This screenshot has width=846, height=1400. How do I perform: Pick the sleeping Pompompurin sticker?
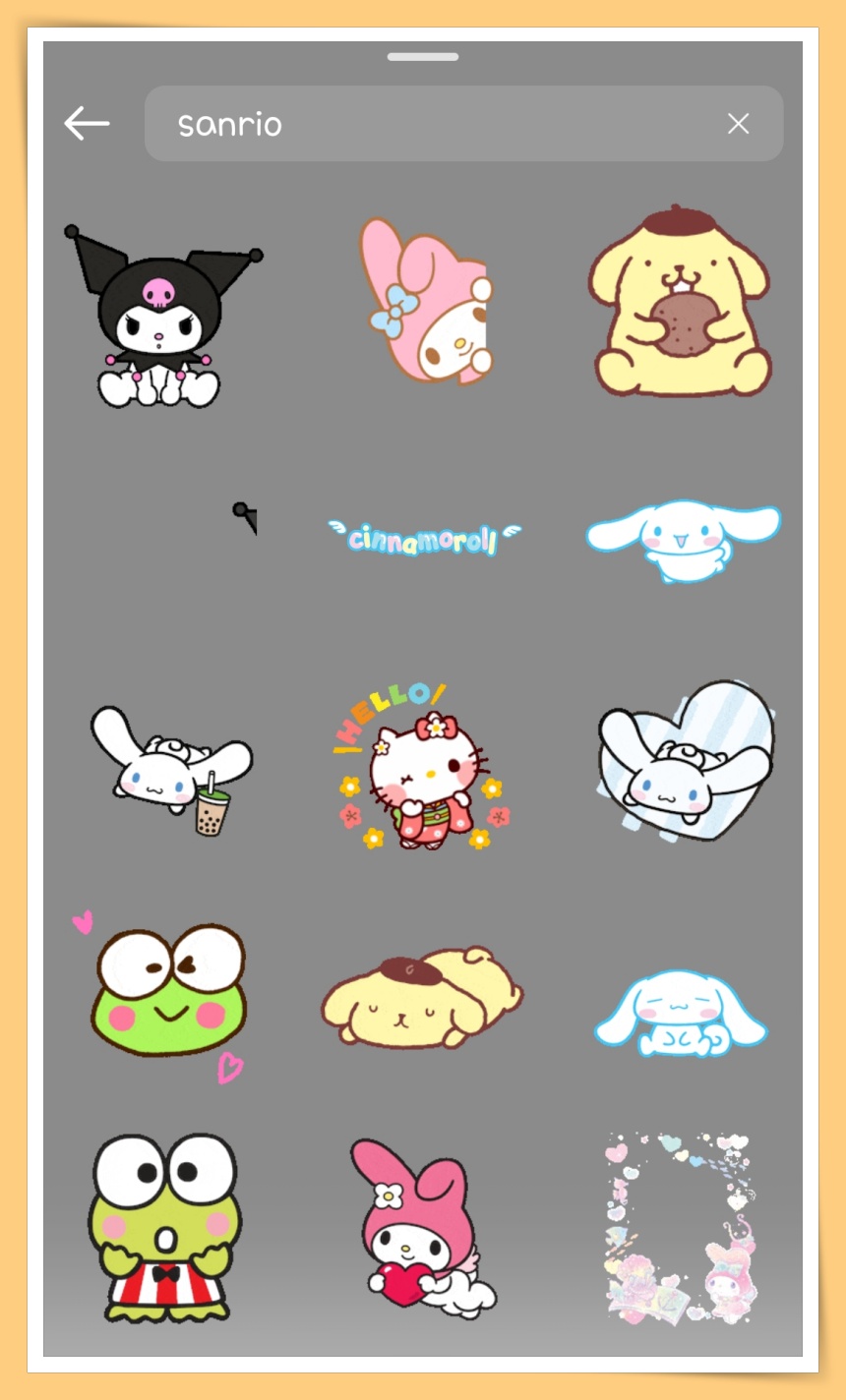(x=421, y=996)
